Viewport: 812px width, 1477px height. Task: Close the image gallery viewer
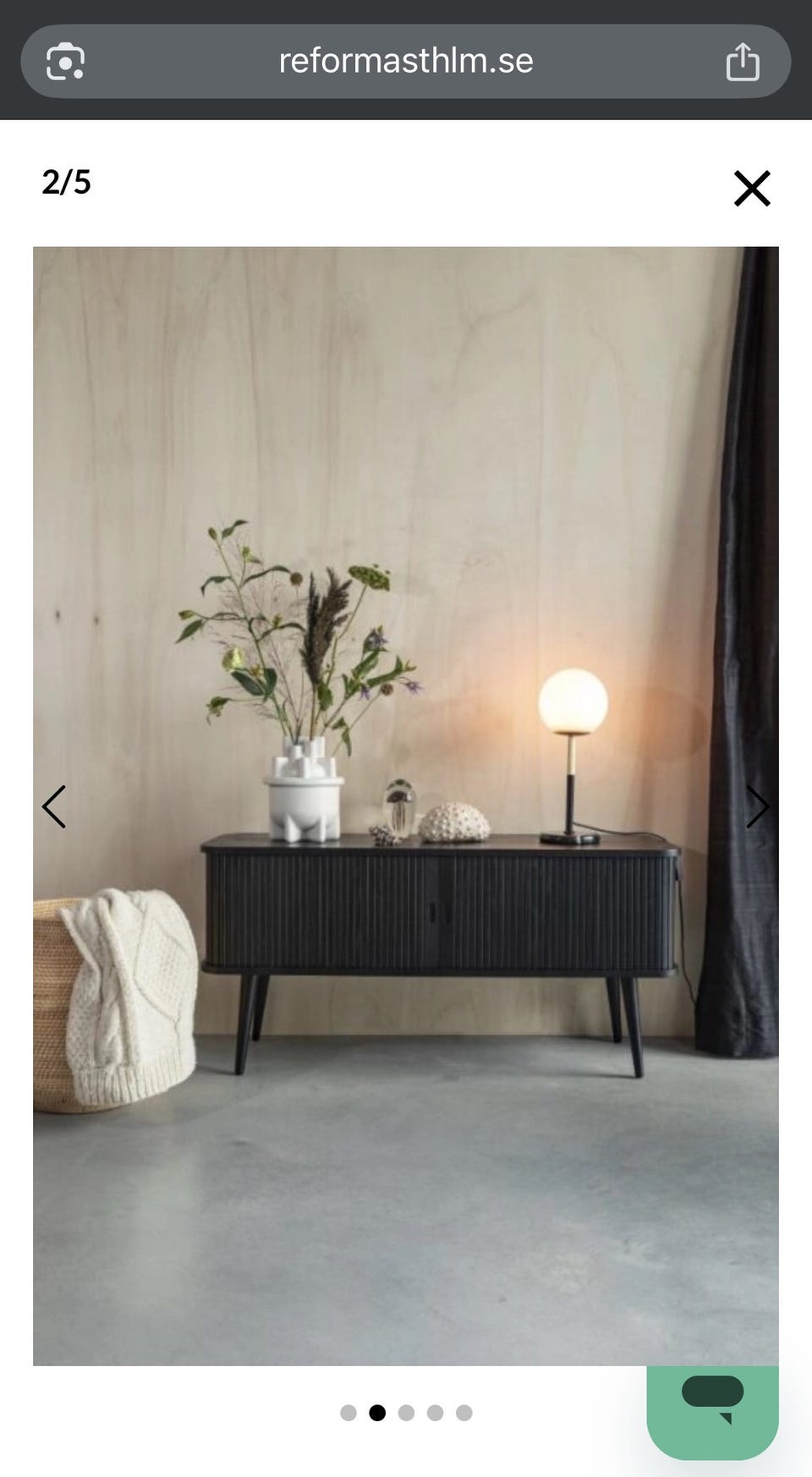click(752, 188)
